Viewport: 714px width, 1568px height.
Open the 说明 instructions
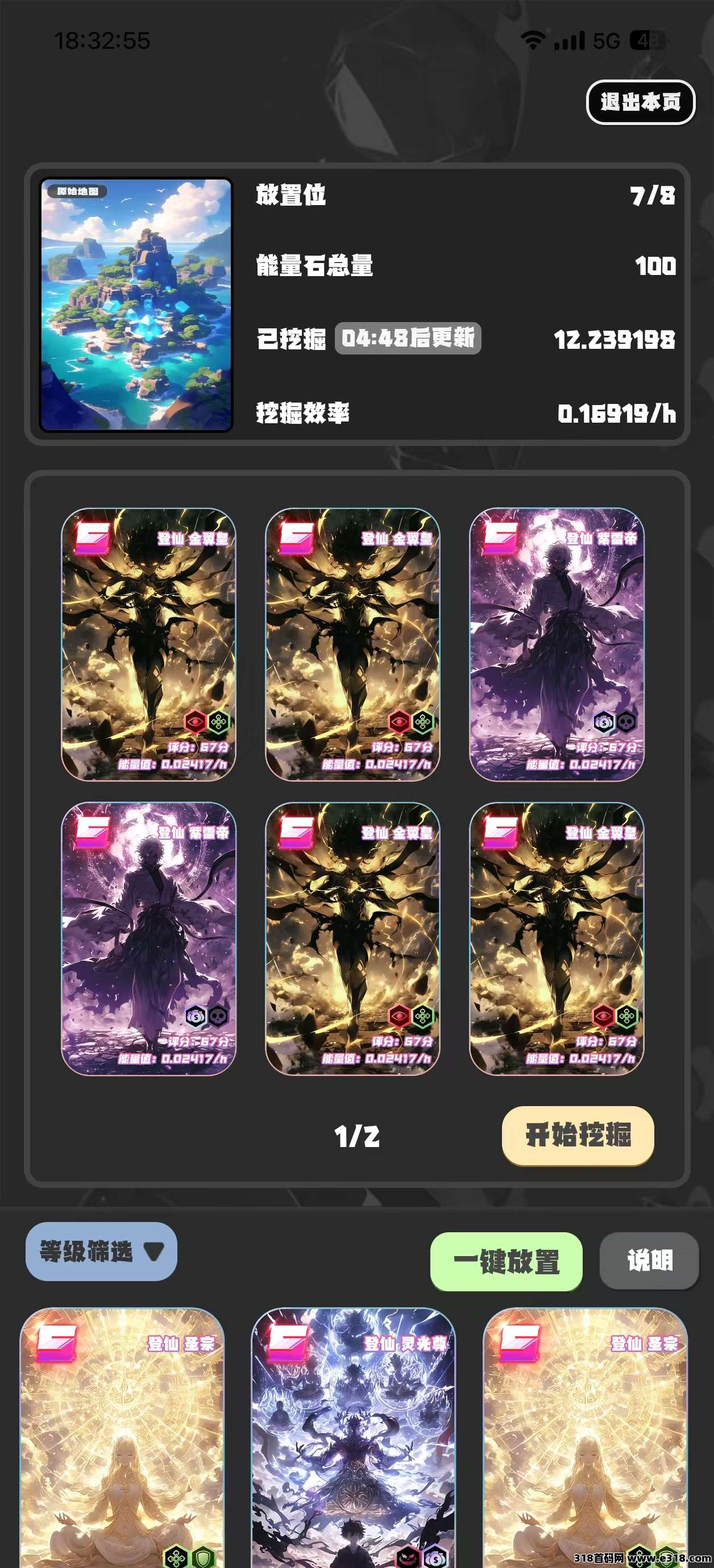click(649, 1260)
